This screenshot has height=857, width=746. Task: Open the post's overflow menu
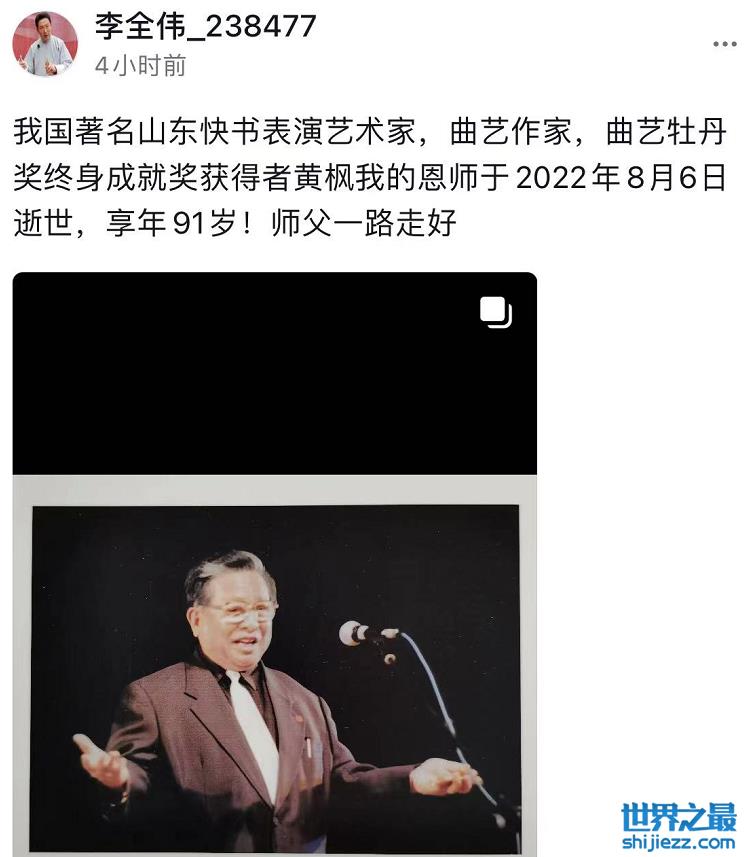[724, 45]
